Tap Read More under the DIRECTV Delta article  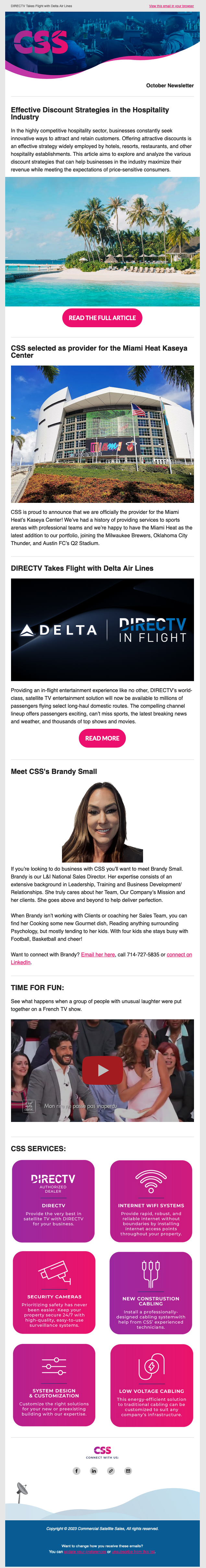pyautogui.click(x=102, y=738)
